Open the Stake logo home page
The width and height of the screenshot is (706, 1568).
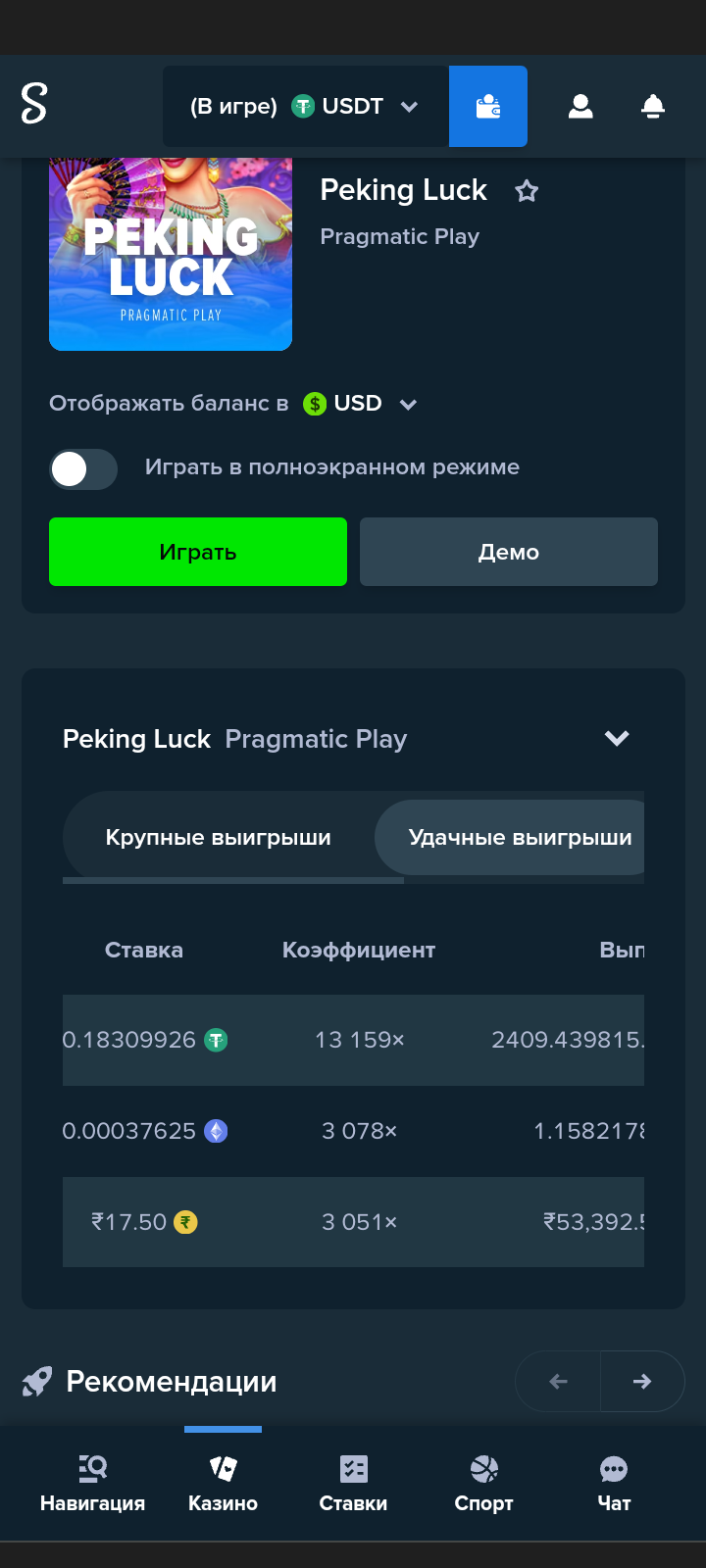pos(34,104)
